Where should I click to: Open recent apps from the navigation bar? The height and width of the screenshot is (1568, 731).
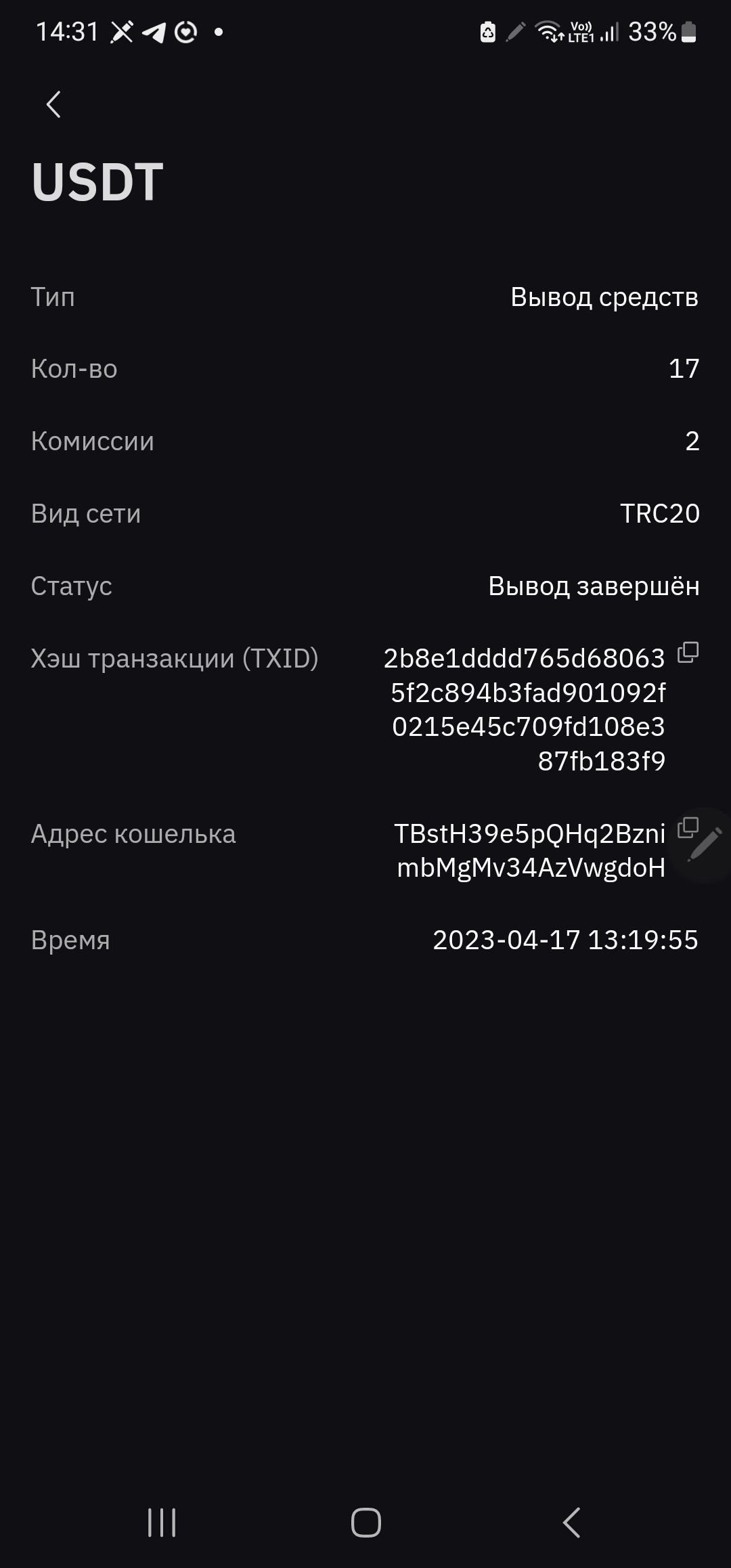click(162, 1522)
